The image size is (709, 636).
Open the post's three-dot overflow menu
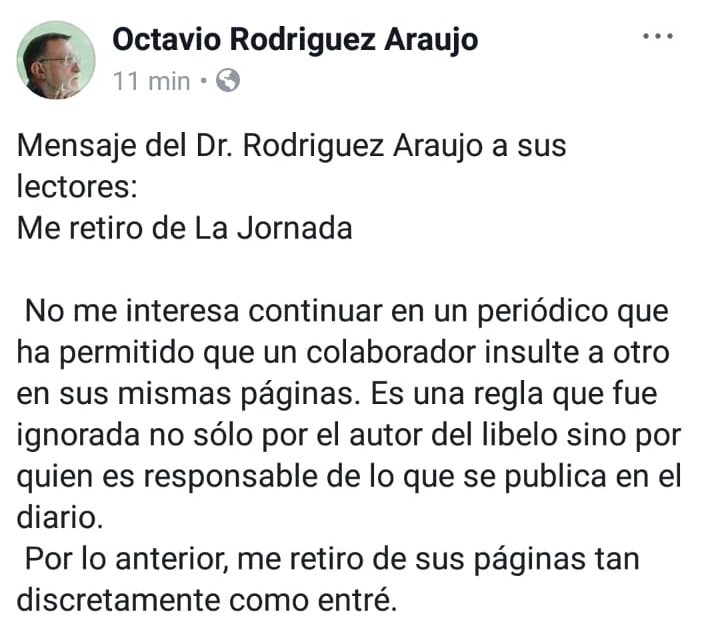tap(657, 37)
